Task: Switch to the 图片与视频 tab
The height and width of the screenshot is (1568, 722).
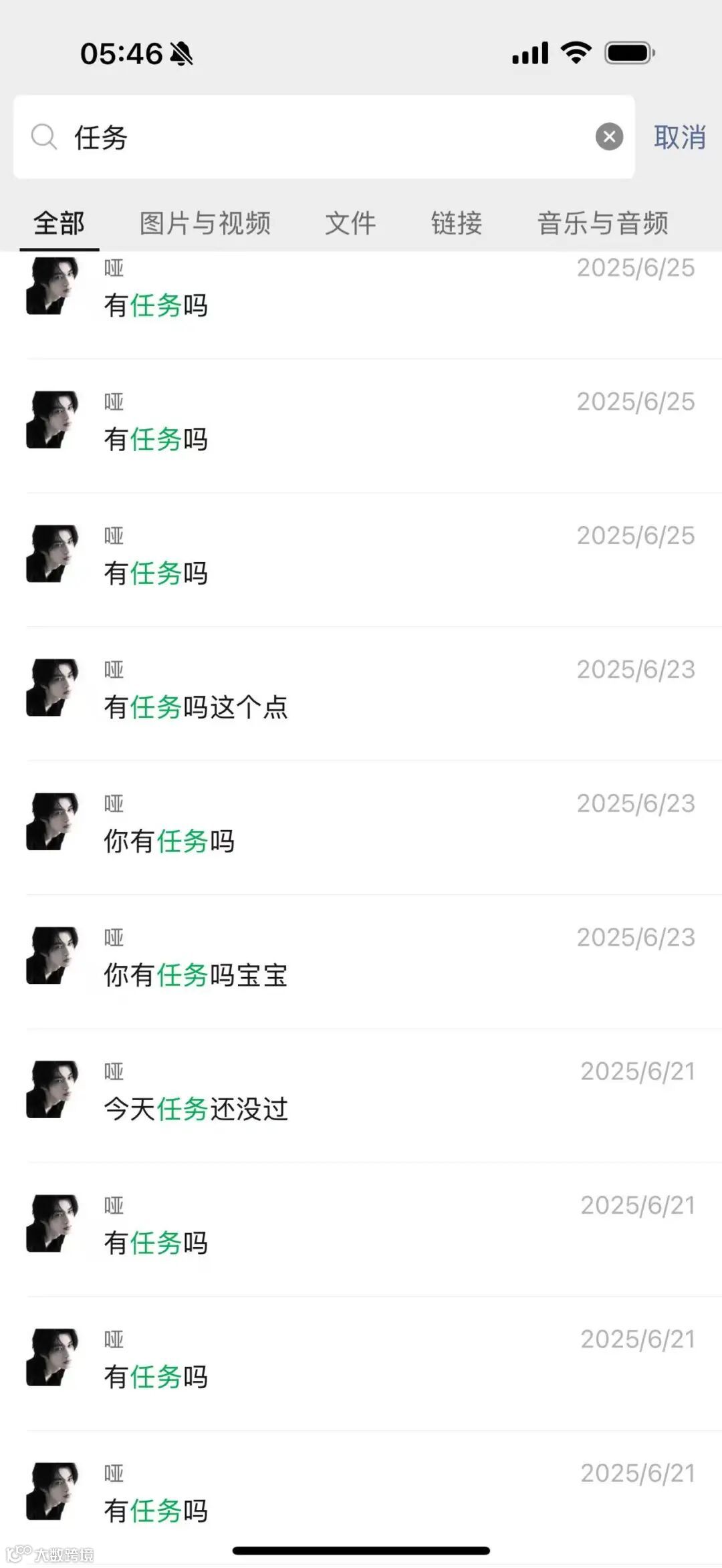Action: (x=205, y=223)
